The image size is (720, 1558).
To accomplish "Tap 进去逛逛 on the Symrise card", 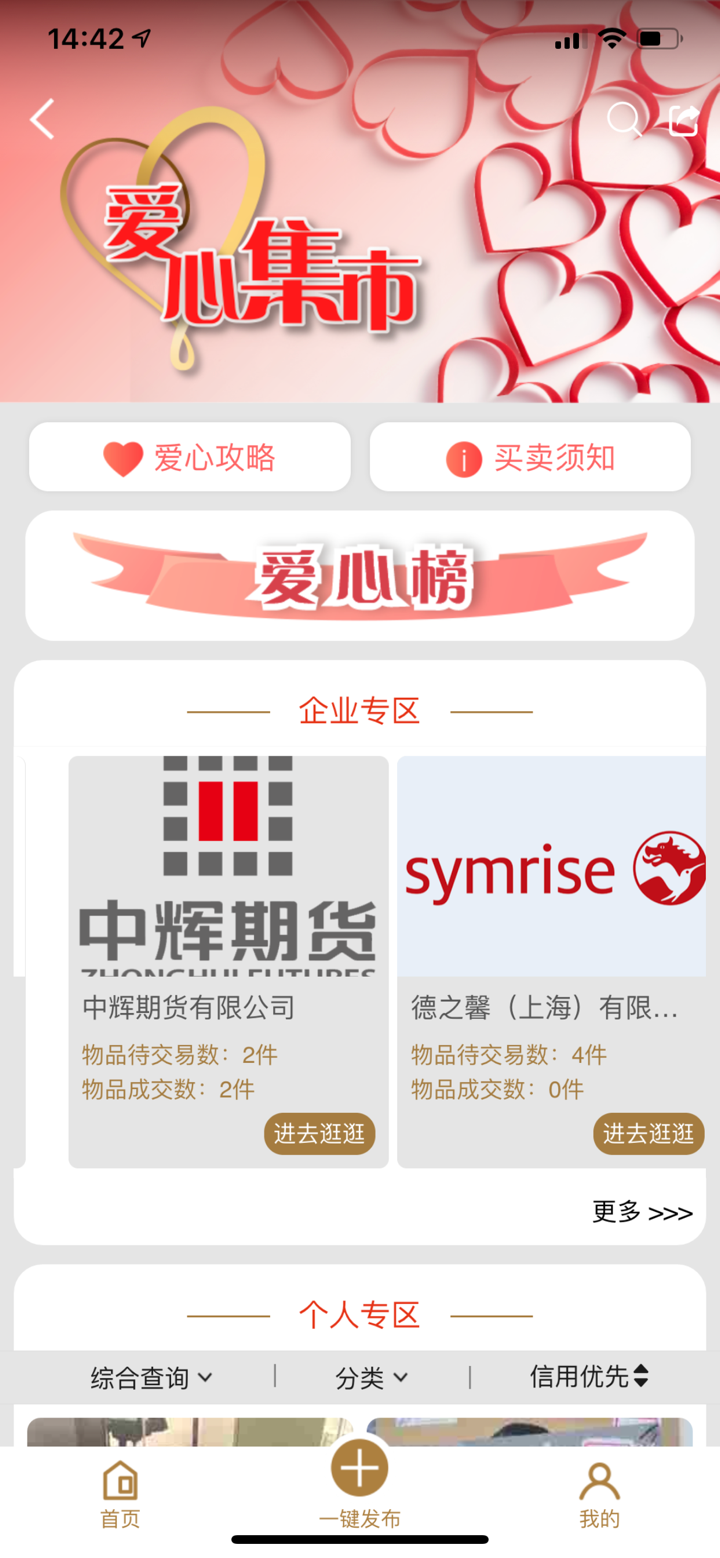I will point(648,1134).
